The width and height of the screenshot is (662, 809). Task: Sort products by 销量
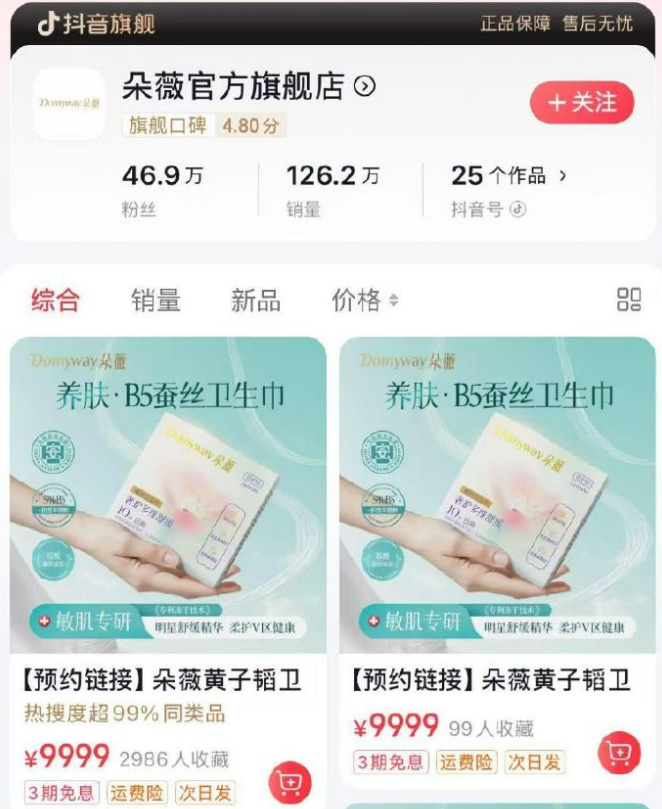click(156, 300)
